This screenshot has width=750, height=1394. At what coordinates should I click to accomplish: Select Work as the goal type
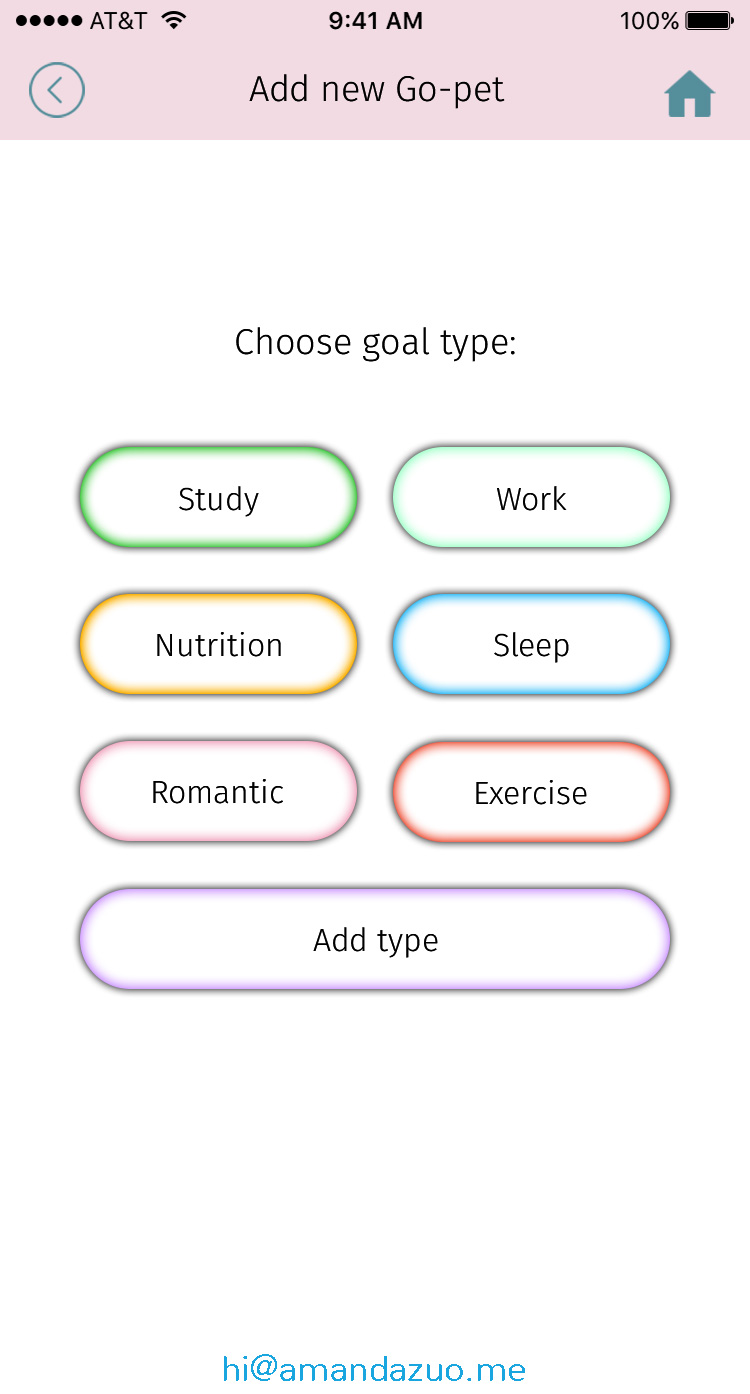point(531,498)
